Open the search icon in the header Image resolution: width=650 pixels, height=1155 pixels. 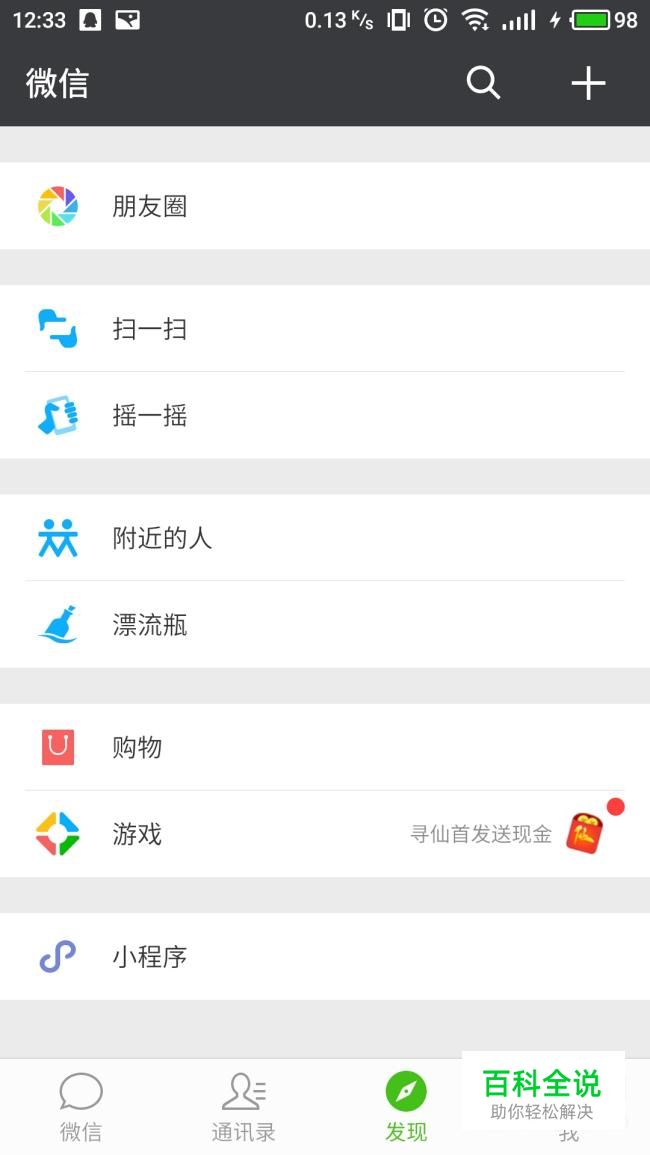[483, 83]
